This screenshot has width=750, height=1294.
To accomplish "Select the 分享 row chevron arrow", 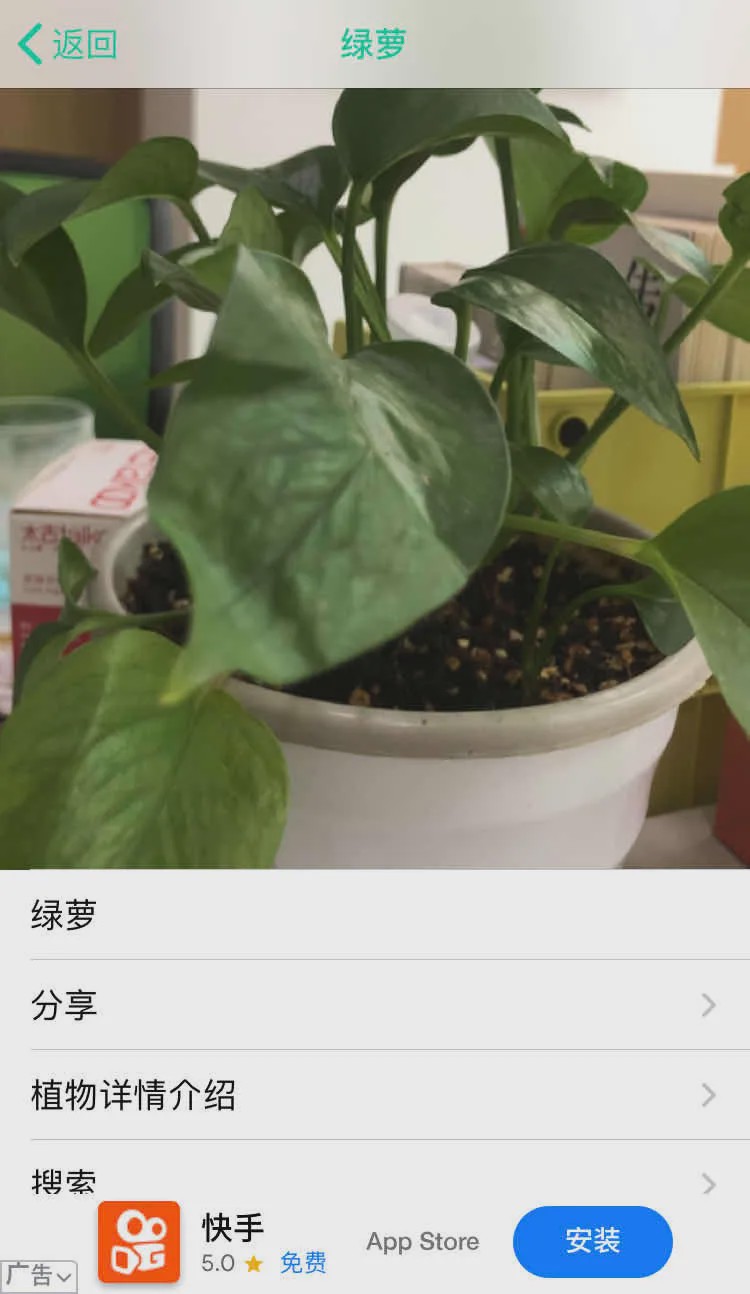I will pos(710,1004).
